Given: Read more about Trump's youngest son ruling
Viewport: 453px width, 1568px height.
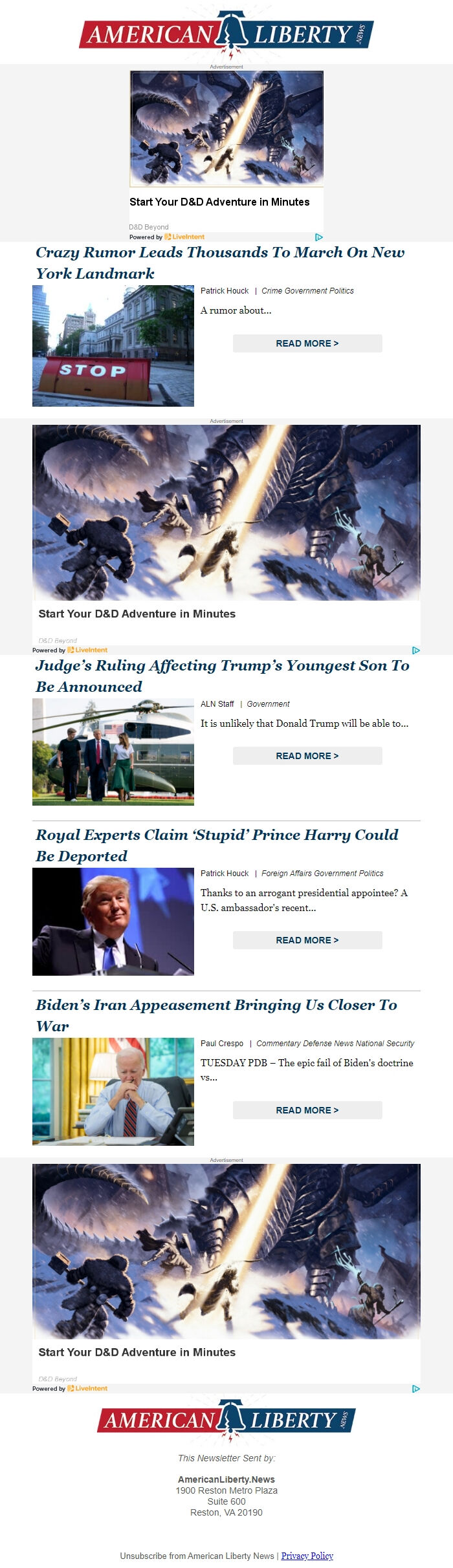Looking at the screenshot, I should 307,756.
